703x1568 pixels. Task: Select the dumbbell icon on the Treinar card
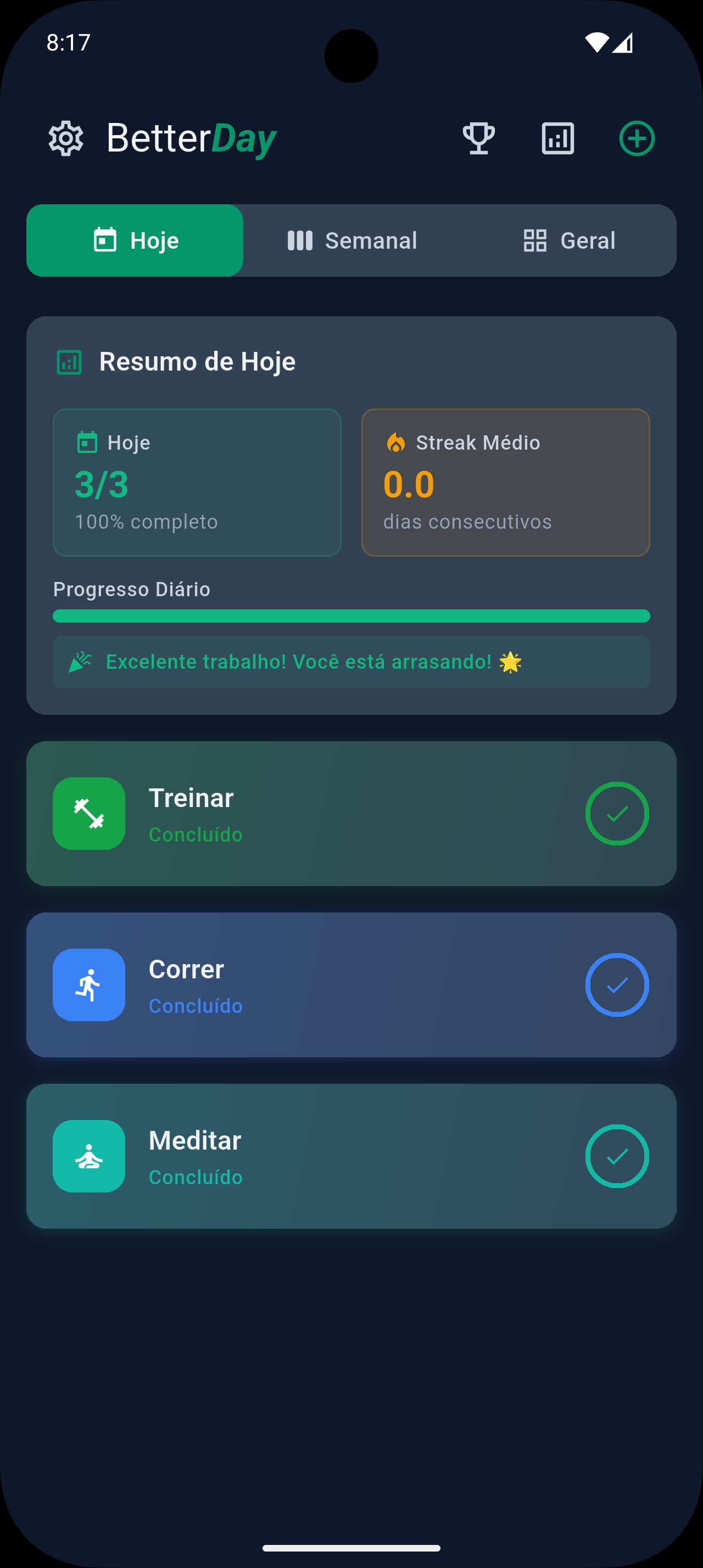pos(89,814)
